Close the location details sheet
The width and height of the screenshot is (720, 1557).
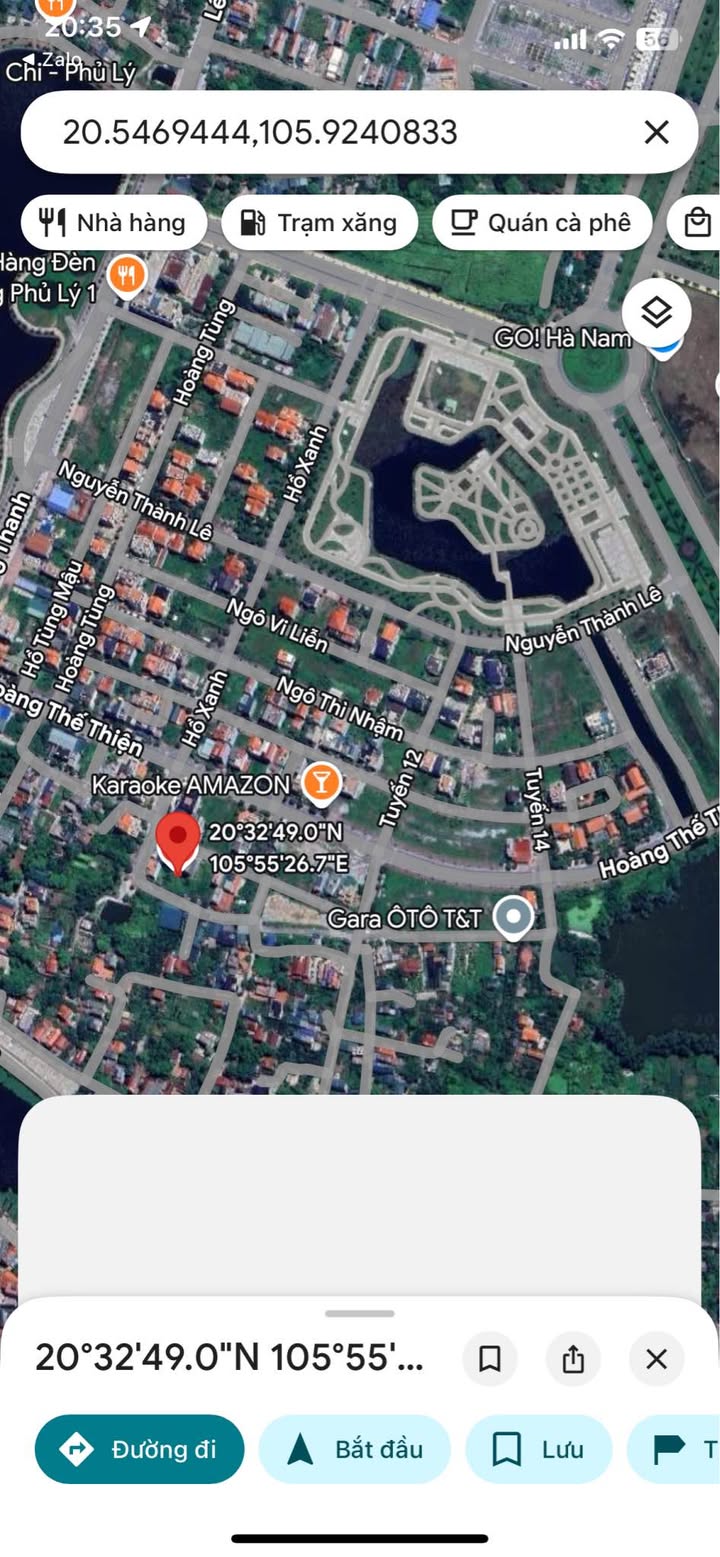(x=656, y=1359)
